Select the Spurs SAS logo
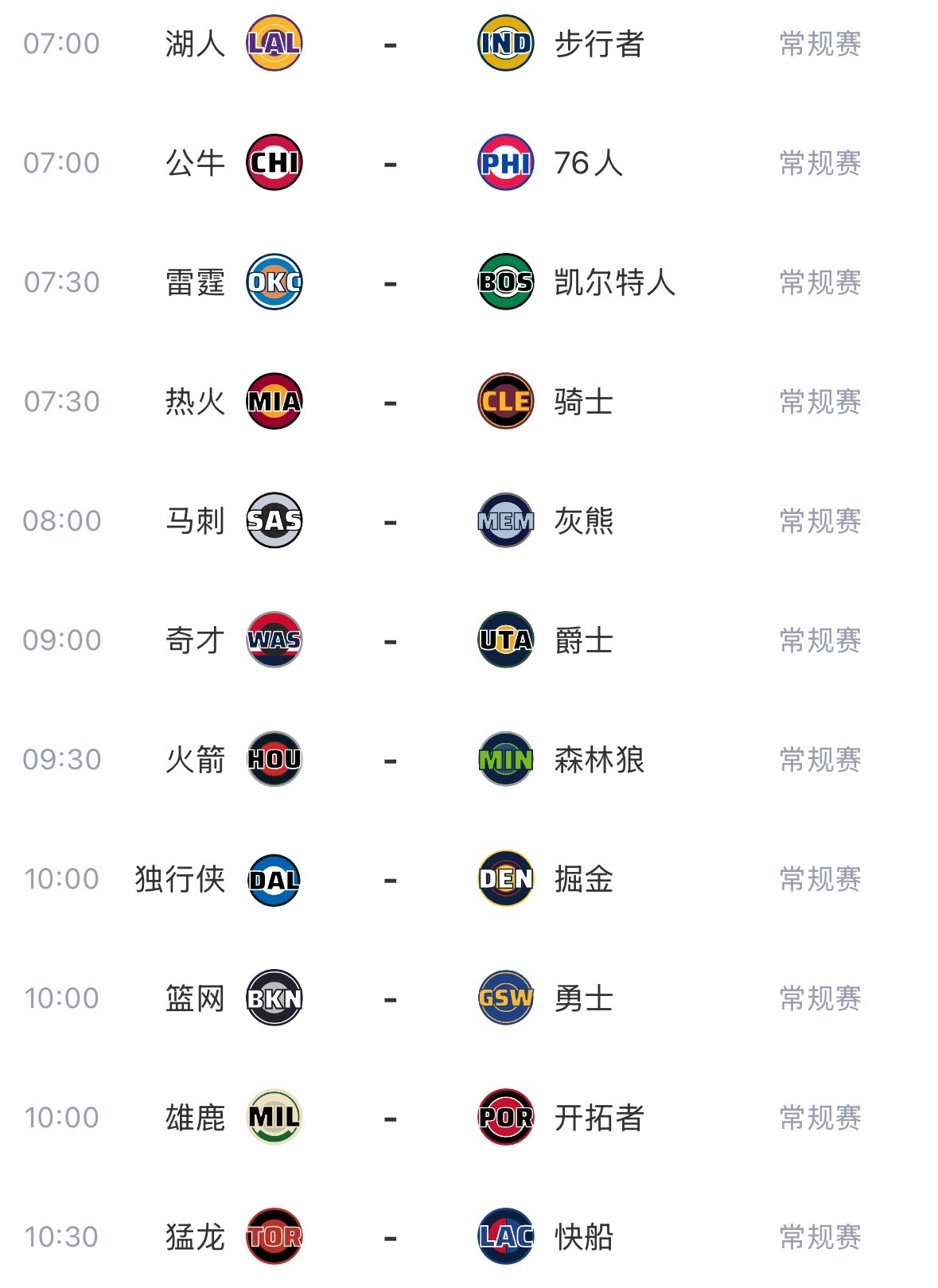Viewport: 938px width, 1288px height. 274,521
